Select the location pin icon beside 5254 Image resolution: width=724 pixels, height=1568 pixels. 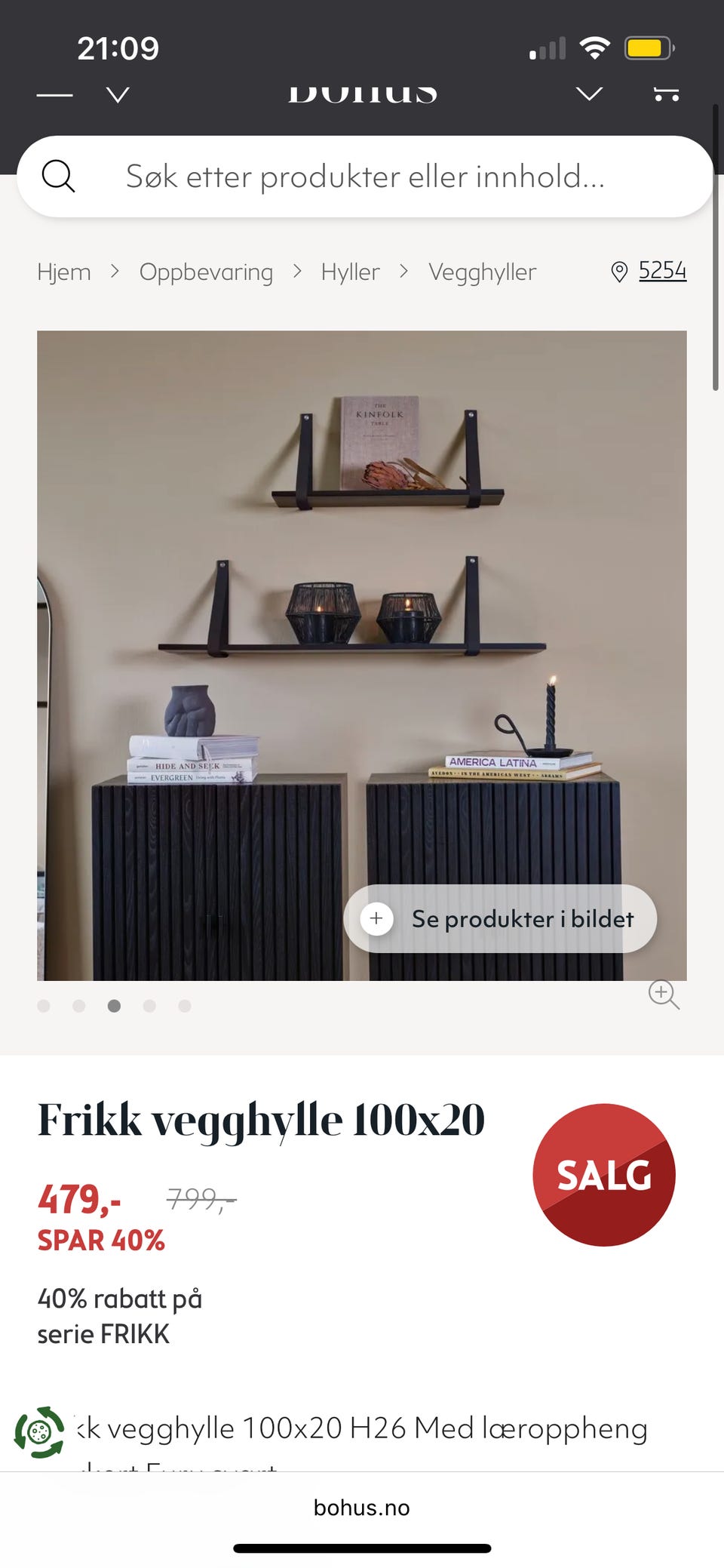coord(620,270)
